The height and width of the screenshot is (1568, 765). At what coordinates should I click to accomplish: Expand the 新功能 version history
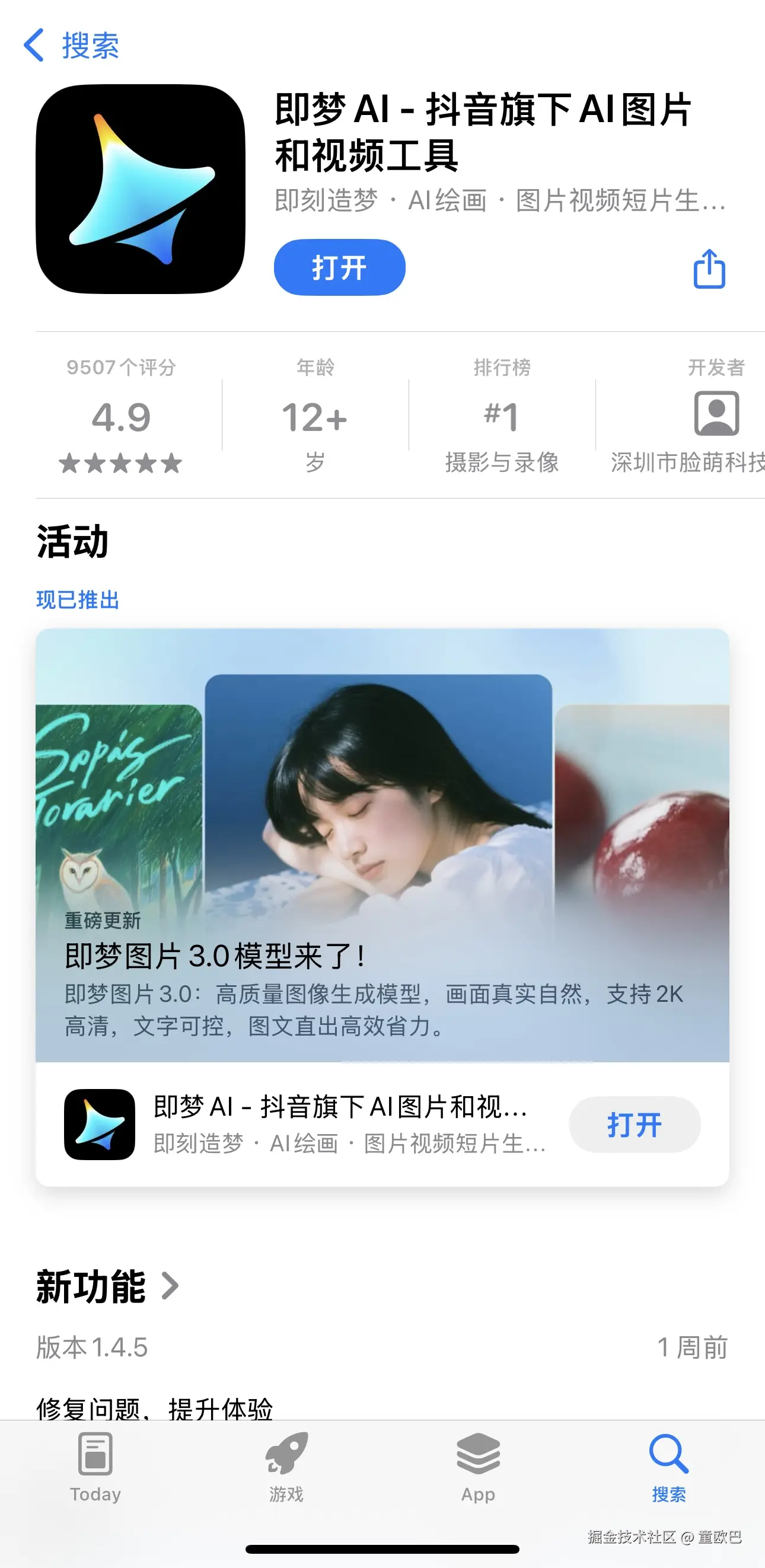108,1286
